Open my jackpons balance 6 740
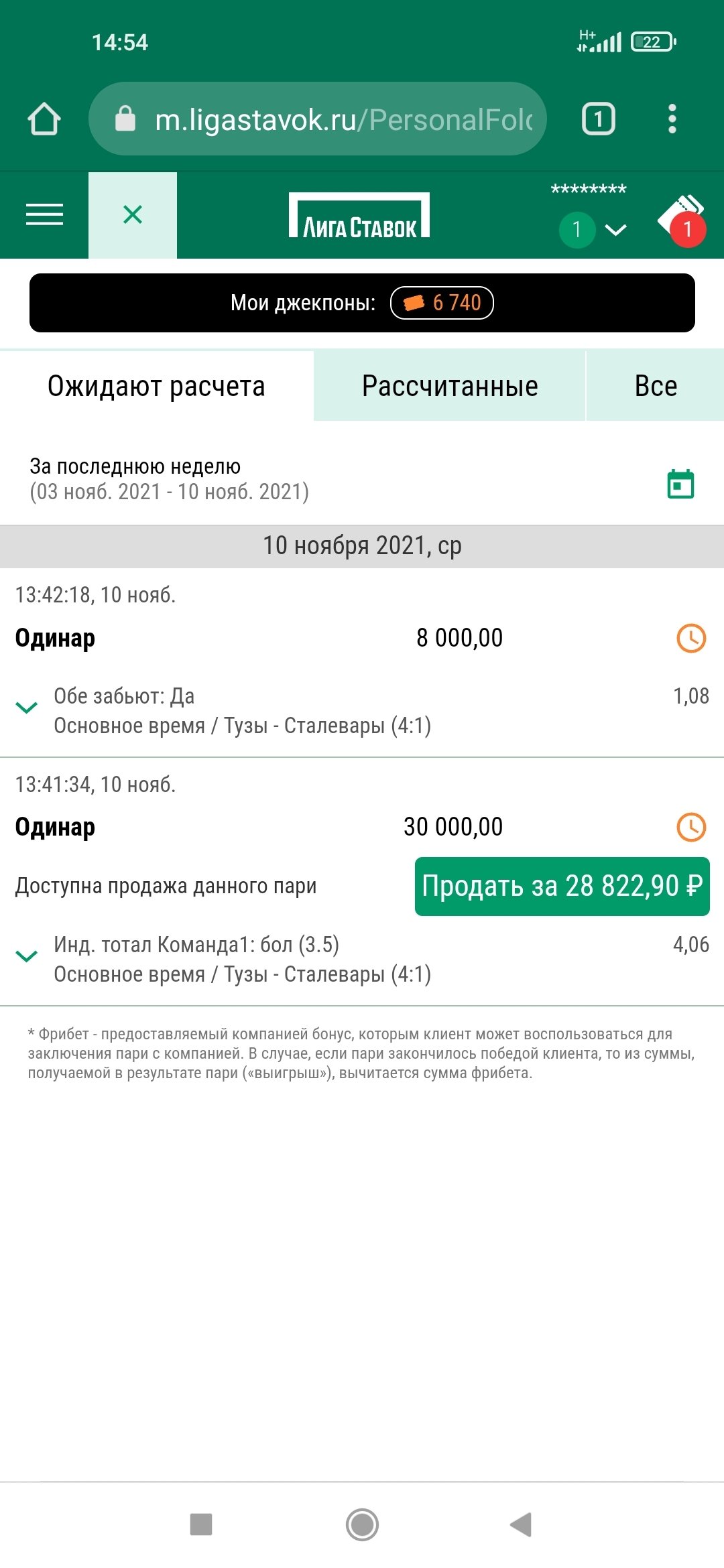Screen dimensions: 724x1568 (442, 303)
